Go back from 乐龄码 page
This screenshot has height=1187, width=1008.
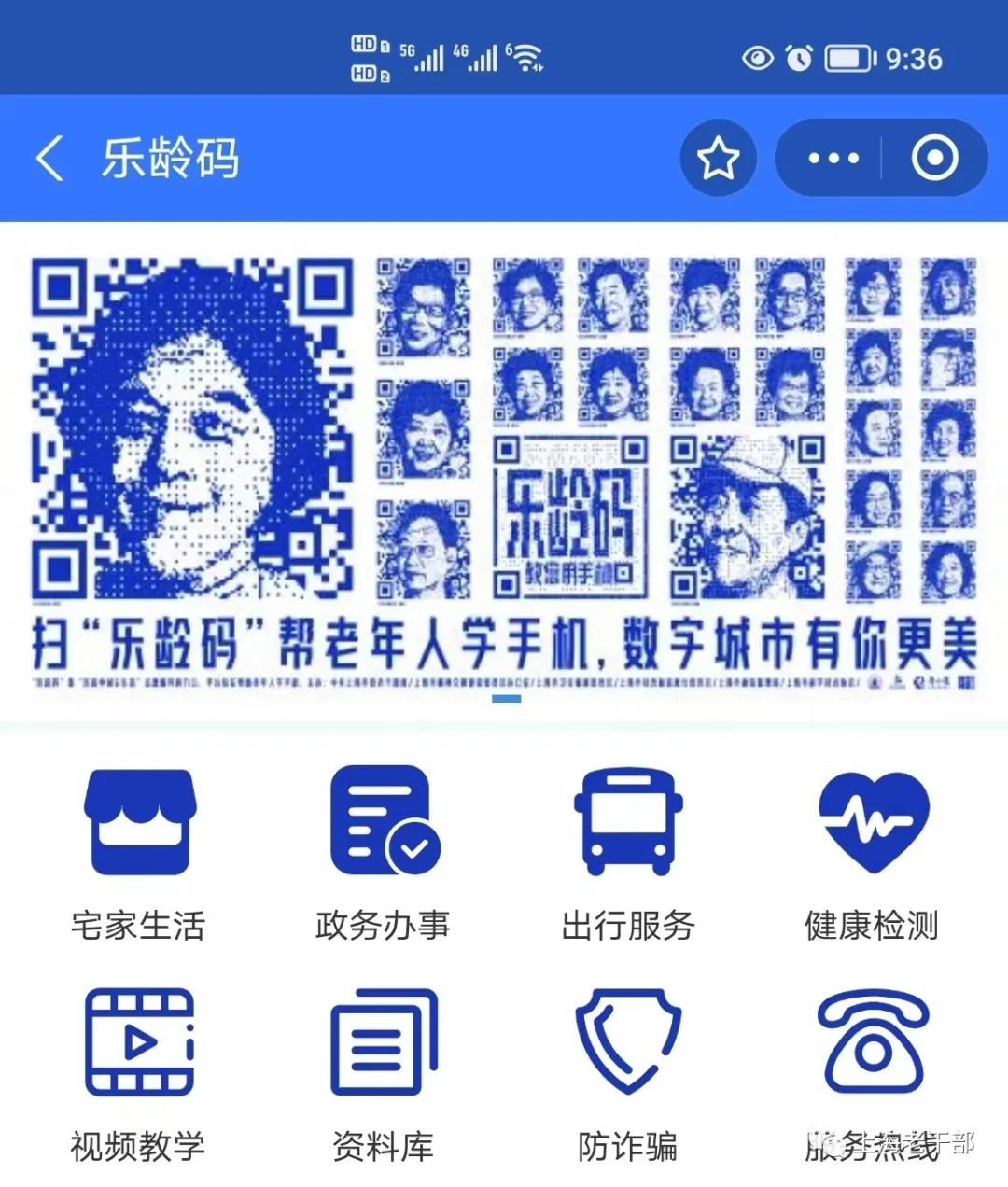(x=51, y=158)
